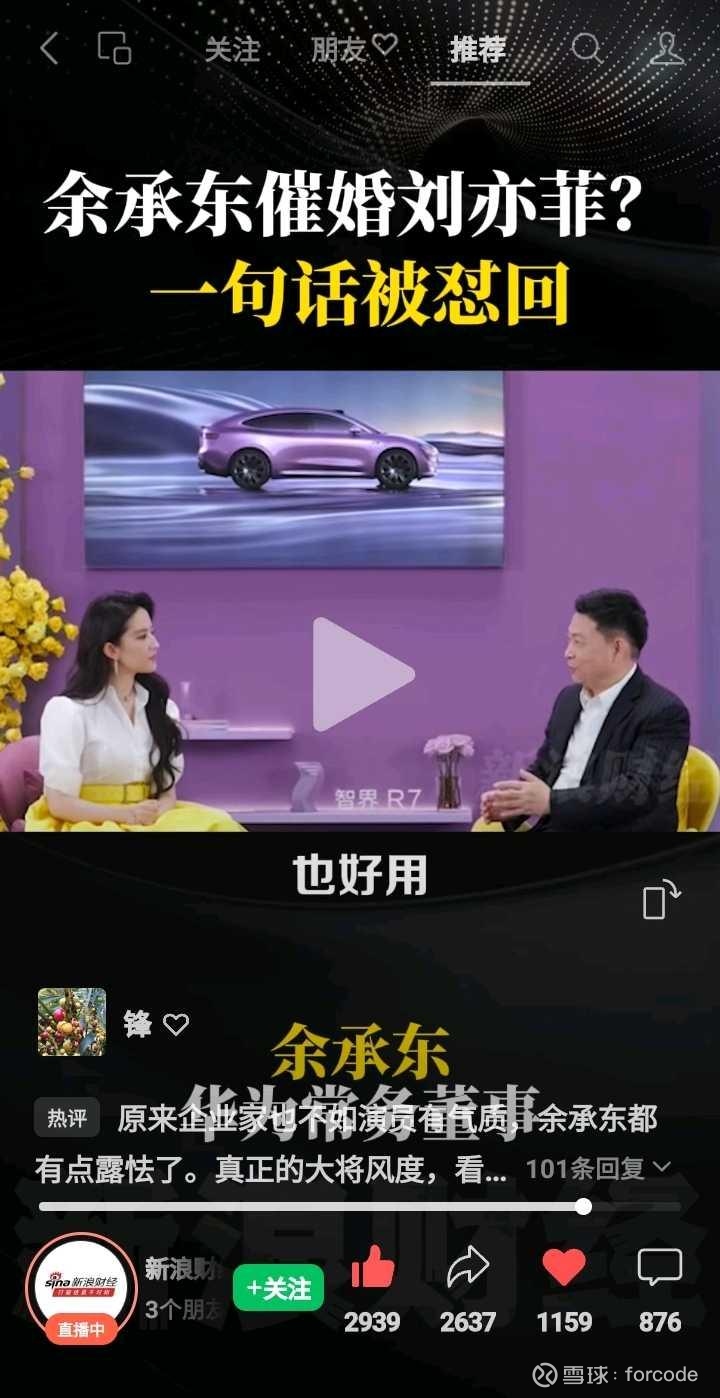Follow 新浪财经 with +关注
This screenshot has width=720, height=1398.
279,1289
